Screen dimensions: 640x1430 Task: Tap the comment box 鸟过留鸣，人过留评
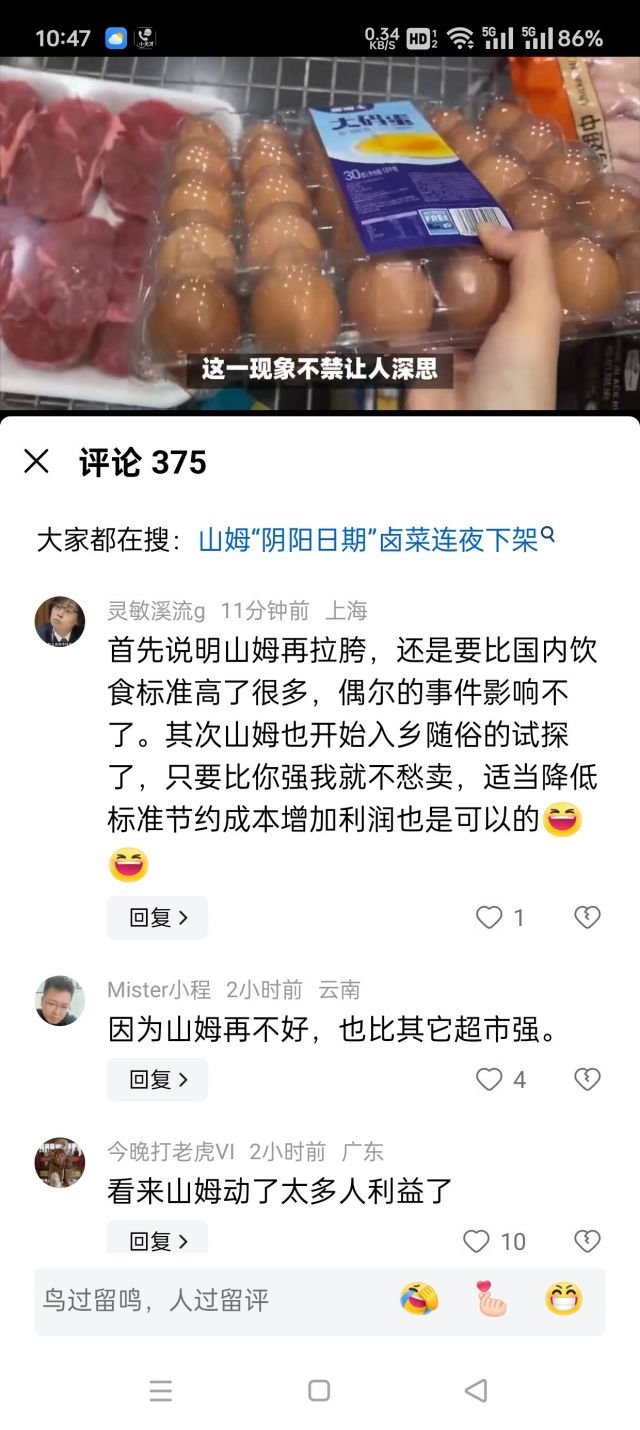click(200, 1300)
